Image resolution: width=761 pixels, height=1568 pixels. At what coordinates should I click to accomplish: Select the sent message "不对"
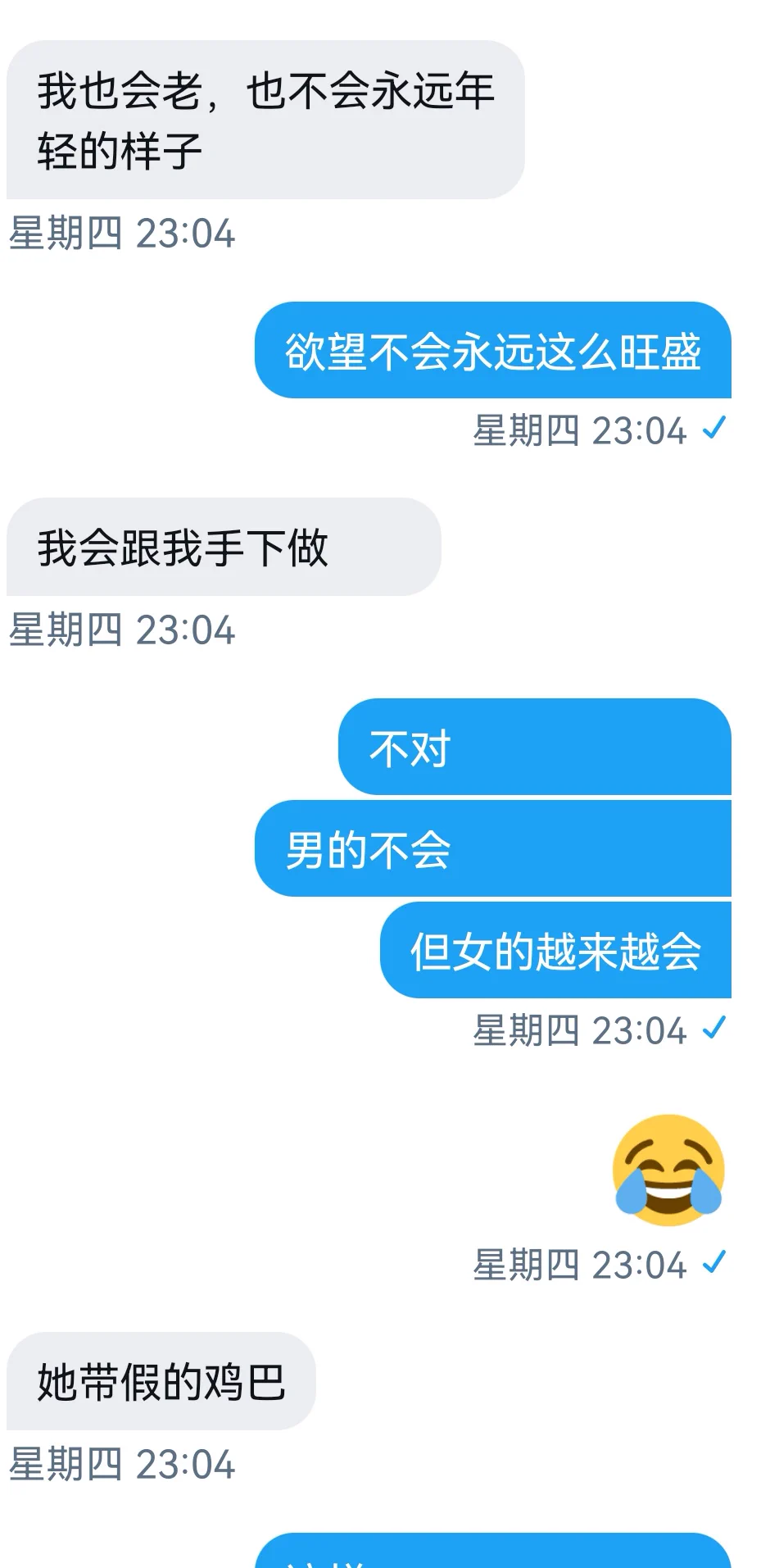[x=533, y=748]
